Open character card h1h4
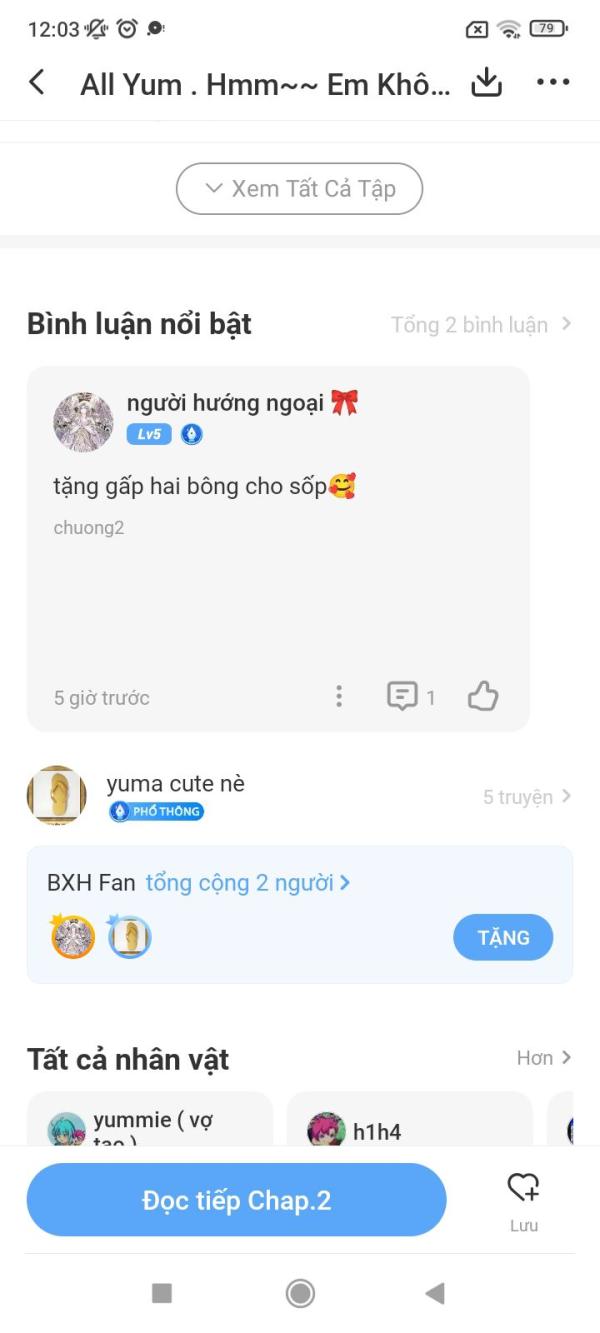This screenshot has width=600, height=1333. pos(409,1120)
